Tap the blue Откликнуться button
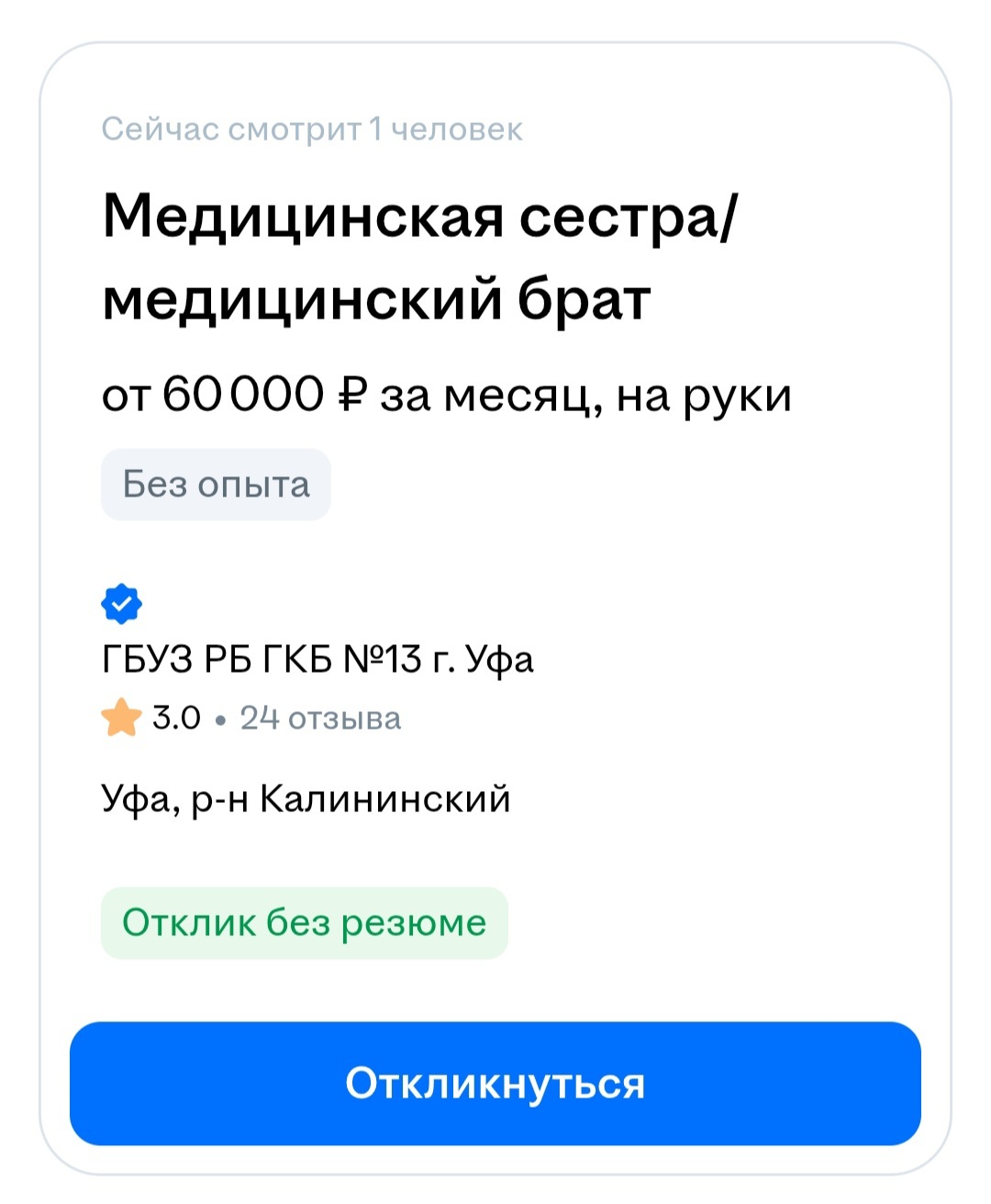This screenshot has height=1204, width=991. point(495,1083)
